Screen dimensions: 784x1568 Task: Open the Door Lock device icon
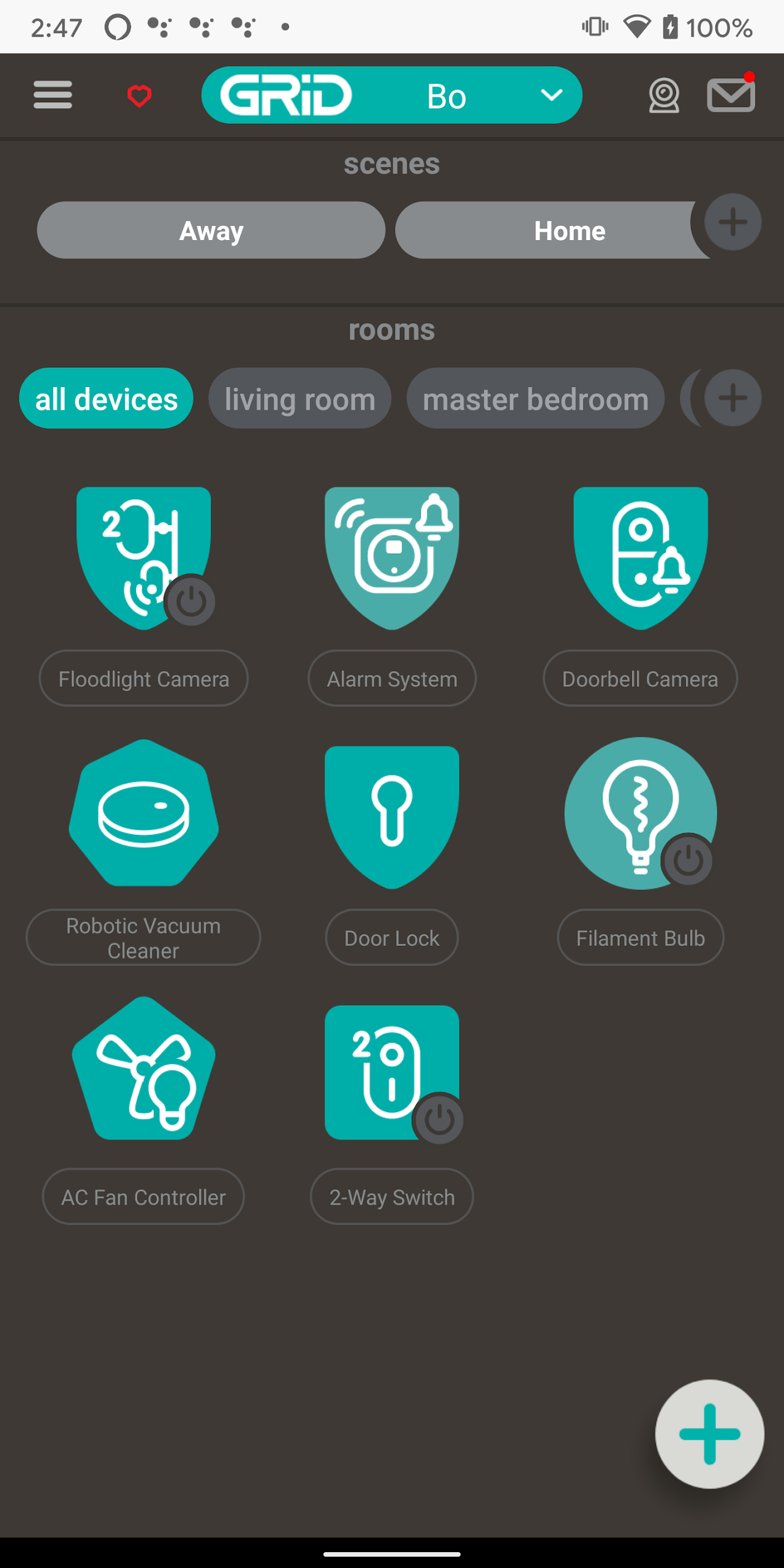[x=391, y=813]
